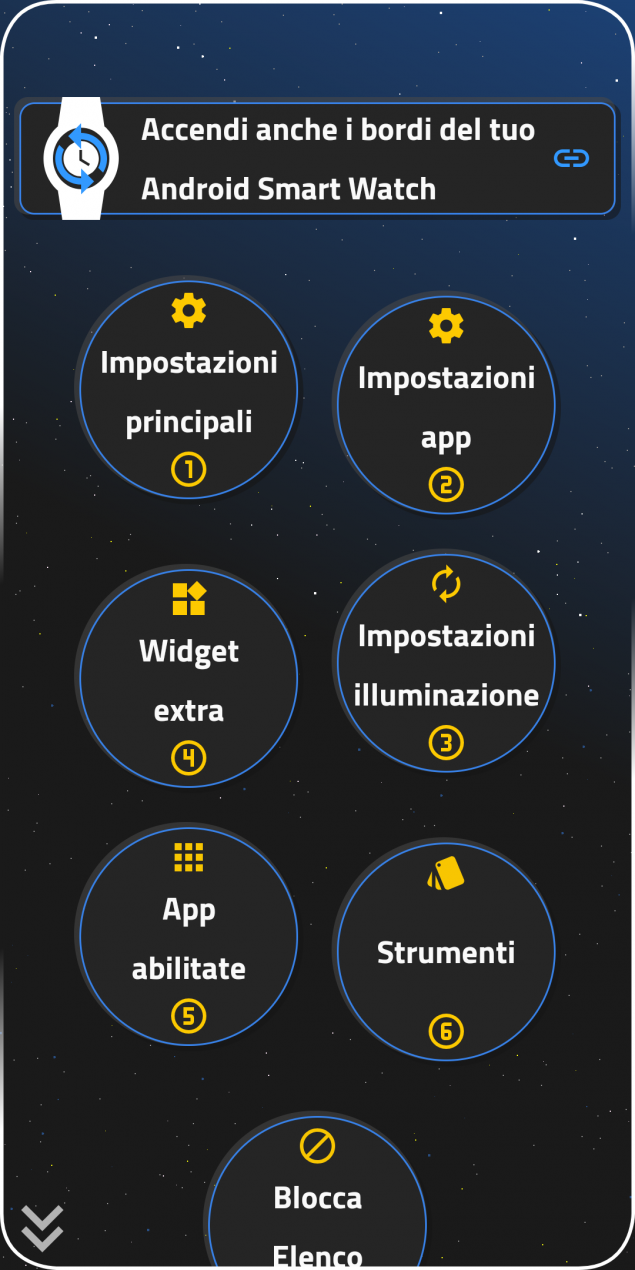This screenshot has width=635, height=1270.
Task: Open App abilitate
Action: coord(188,936)
